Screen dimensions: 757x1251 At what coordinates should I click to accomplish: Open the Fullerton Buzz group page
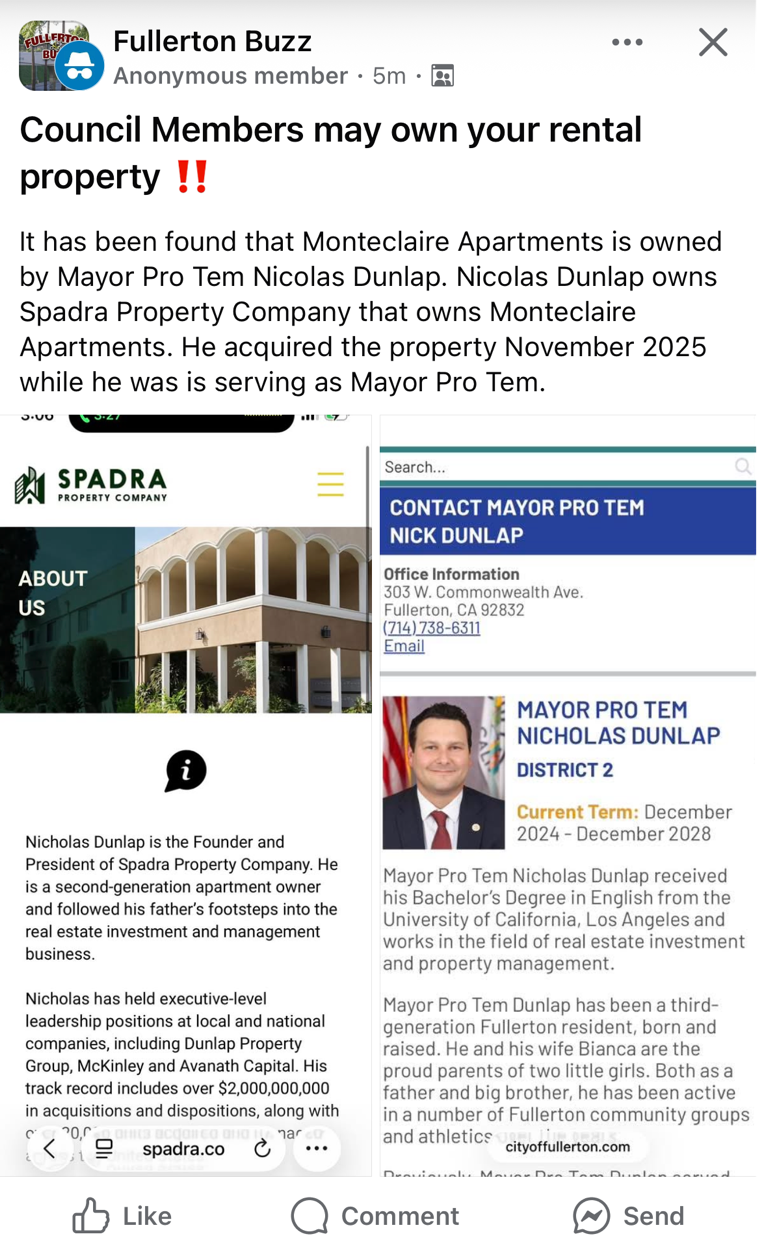pyautogui.click(x=212, y=41)
